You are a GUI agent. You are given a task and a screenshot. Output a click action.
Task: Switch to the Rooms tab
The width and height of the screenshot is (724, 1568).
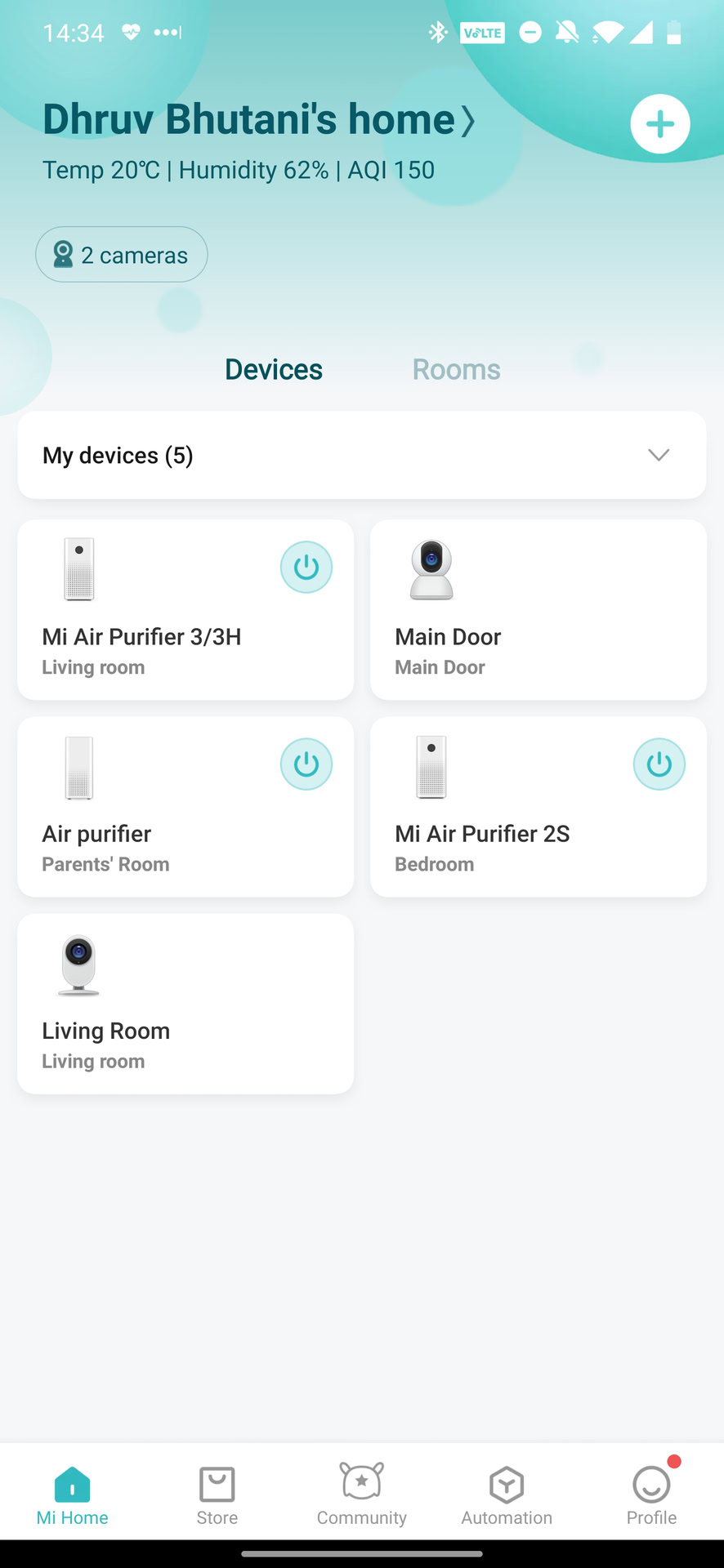[x=456, y=369]
